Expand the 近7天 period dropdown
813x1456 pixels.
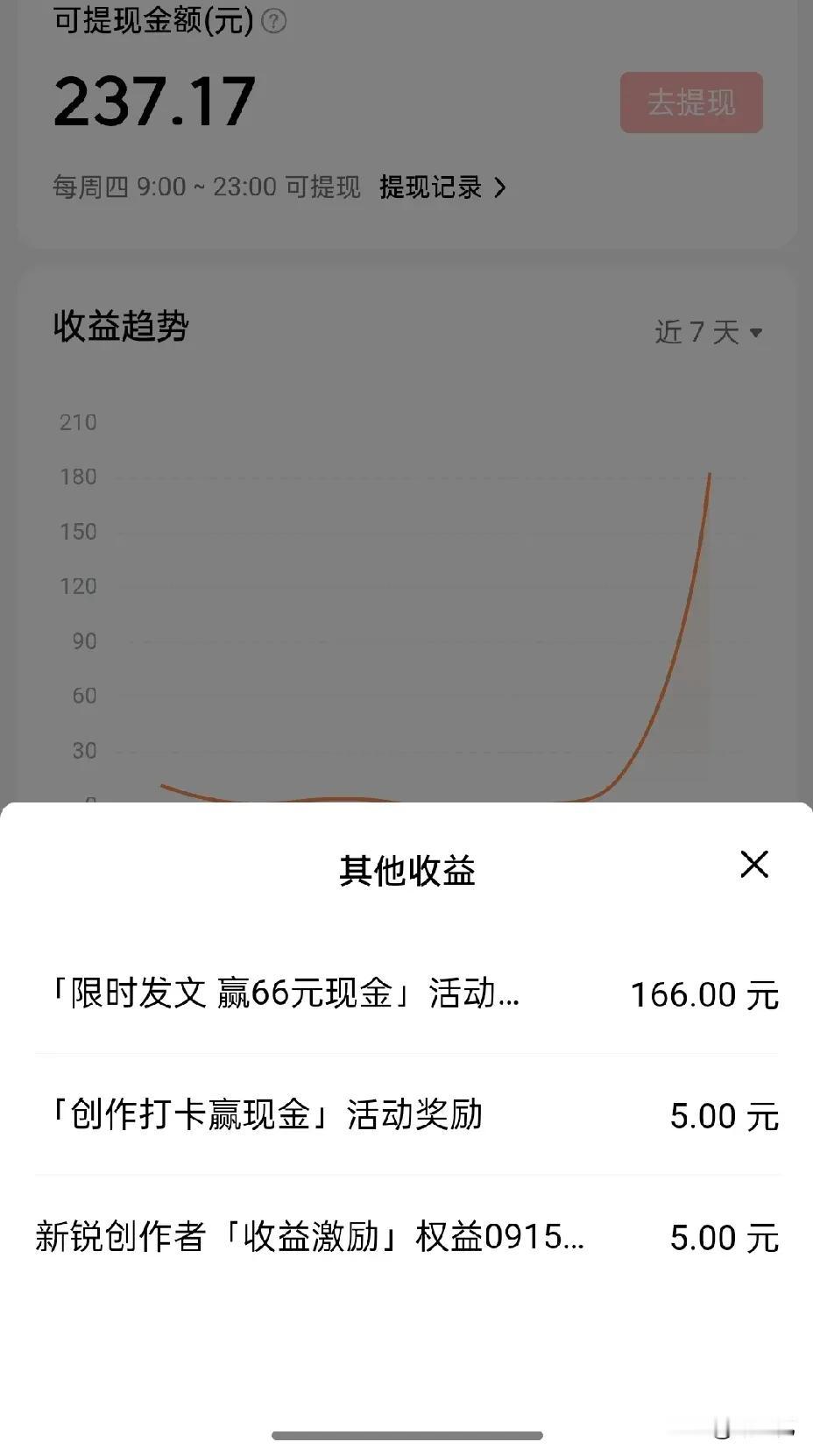point(709,332)
